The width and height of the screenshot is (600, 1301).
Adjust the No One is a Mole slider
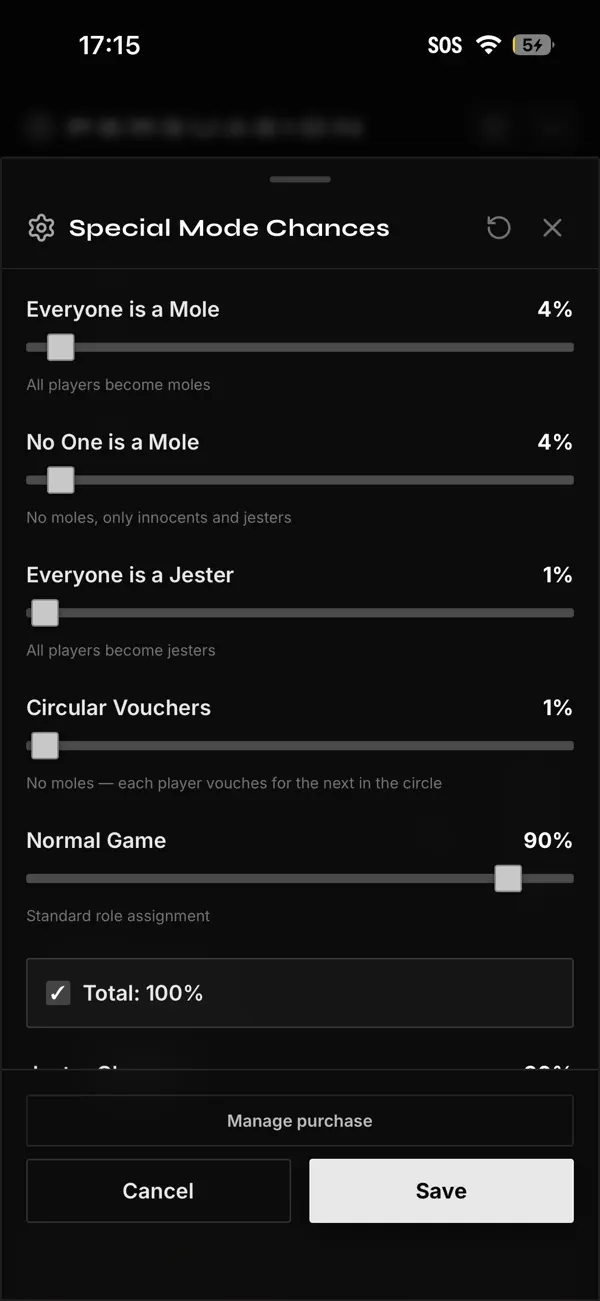click(300, 480)
